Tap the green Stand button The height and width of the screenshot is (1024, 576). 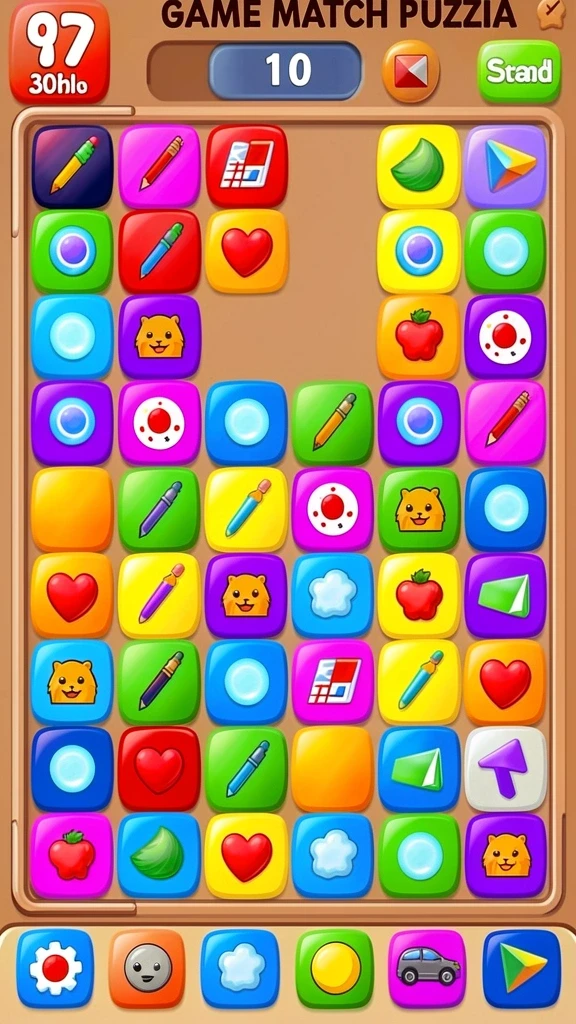(x=519, y=71)
